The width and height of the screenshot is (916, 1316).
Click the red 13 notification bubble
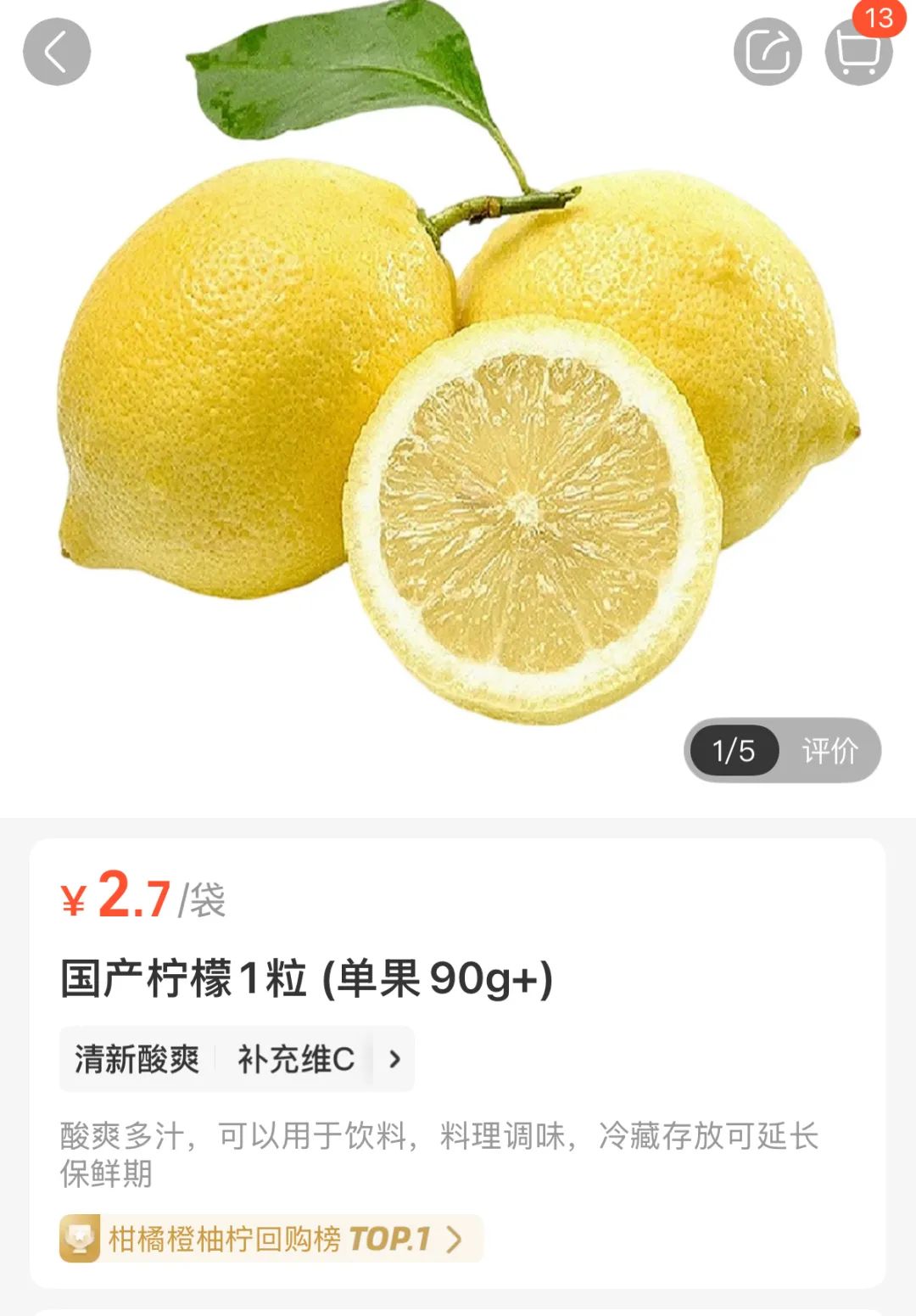pyautogui.click(x=878, y=15)
